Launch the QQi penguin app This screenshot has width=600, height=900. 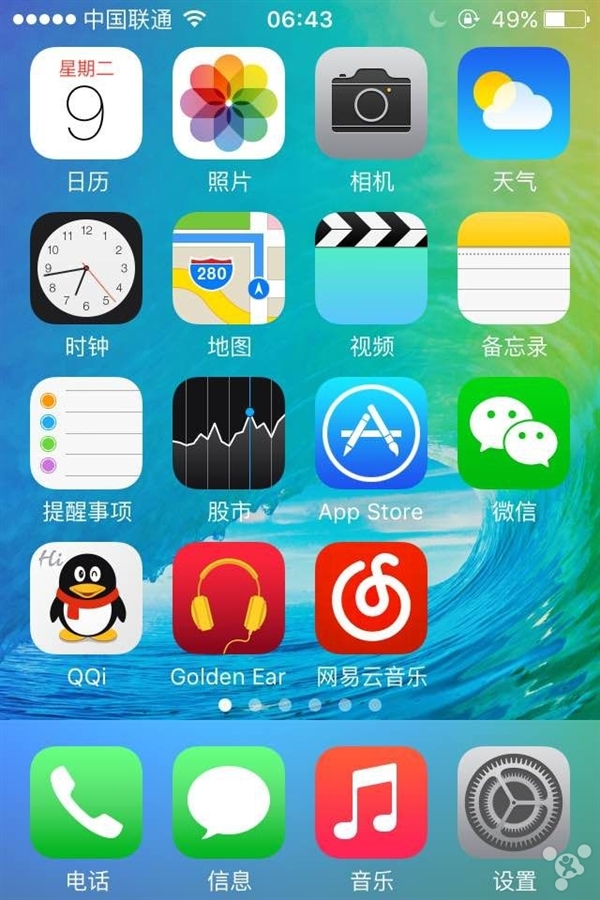(86, 598)
